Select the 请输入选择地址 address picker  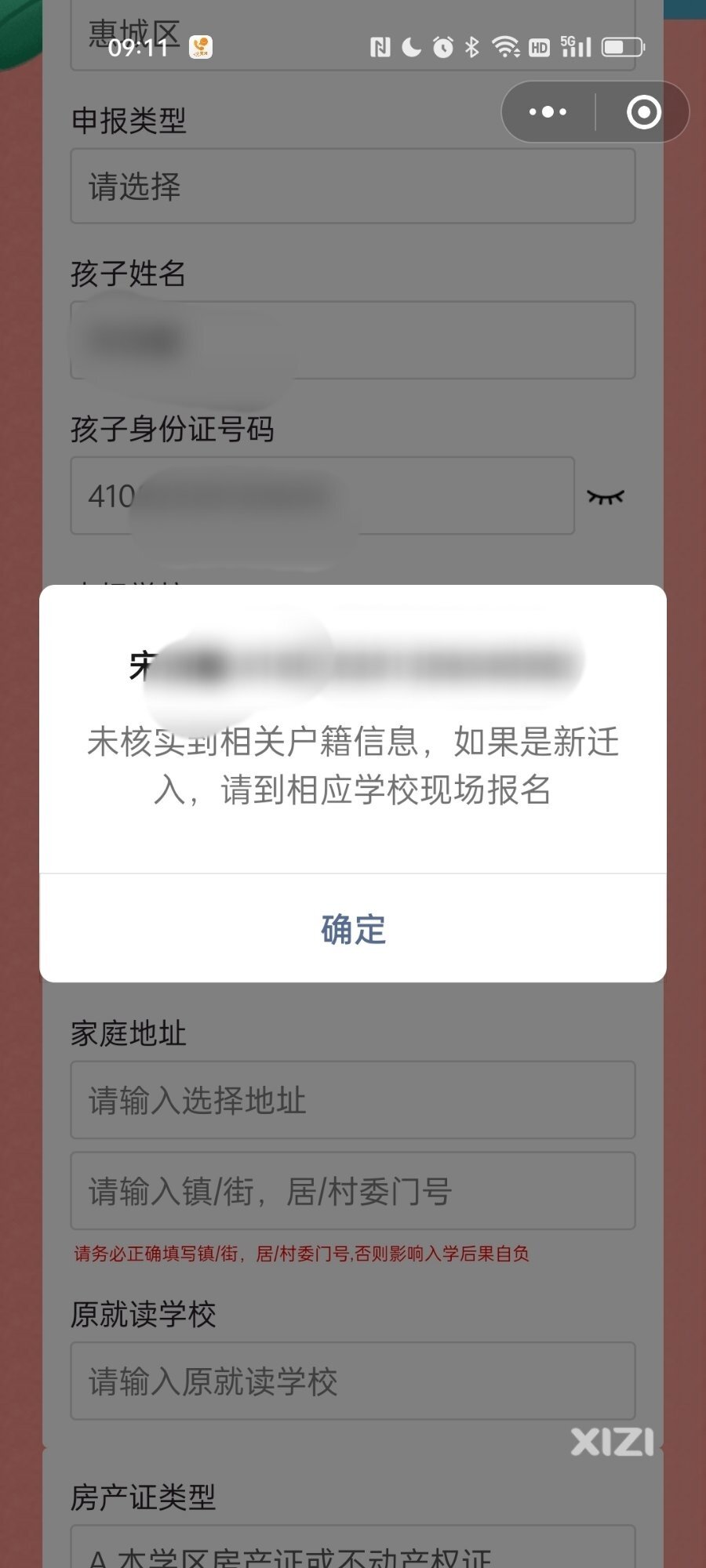tap(353, 1100)
